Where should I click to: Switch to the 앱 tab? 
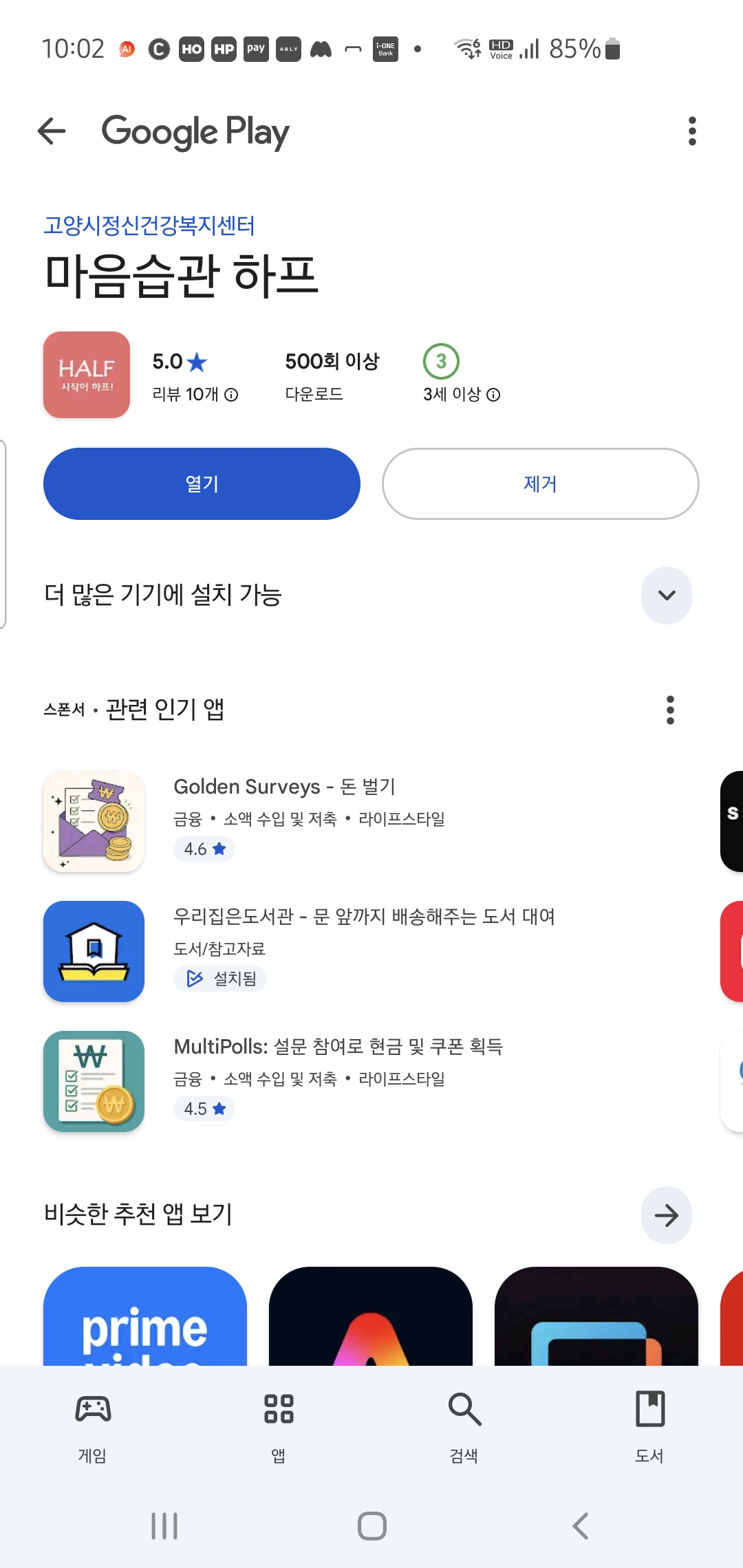(279, 1425)
